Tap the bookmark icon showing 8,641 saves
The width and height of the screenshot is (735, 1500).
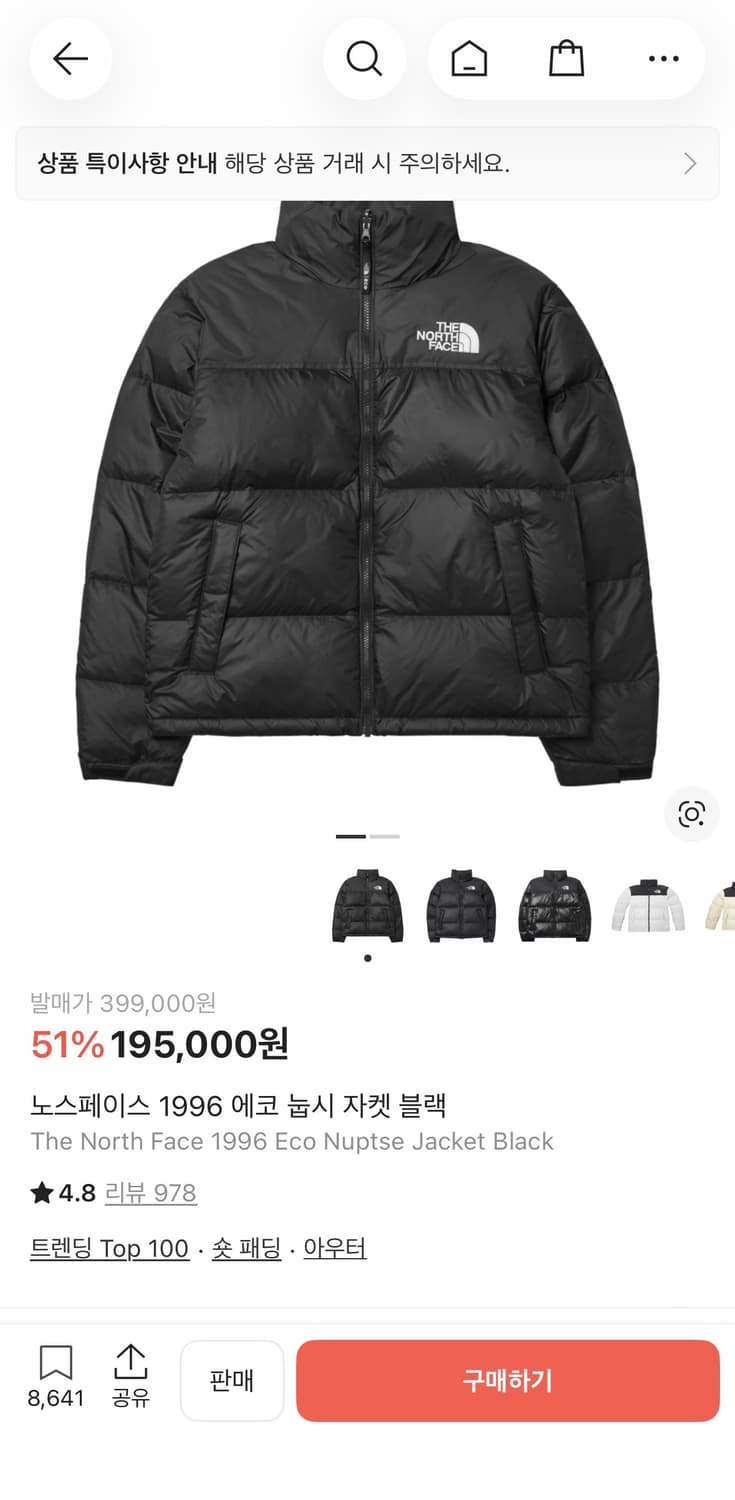coord(57,1364)
